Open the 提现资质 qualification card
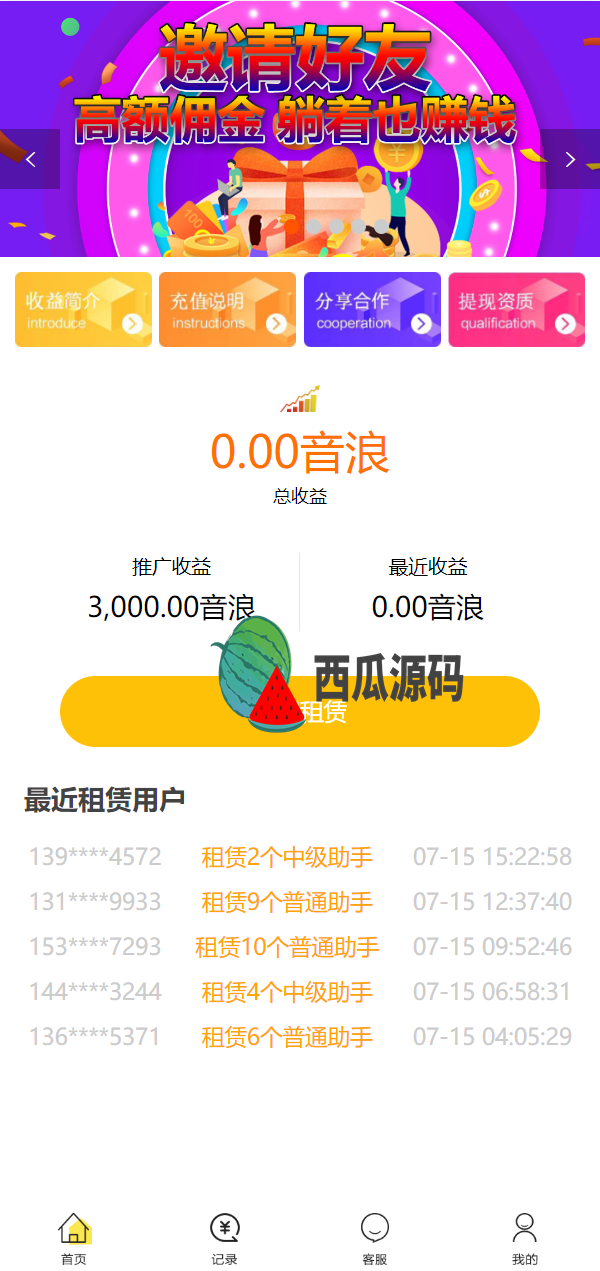 tap(516, 310)
